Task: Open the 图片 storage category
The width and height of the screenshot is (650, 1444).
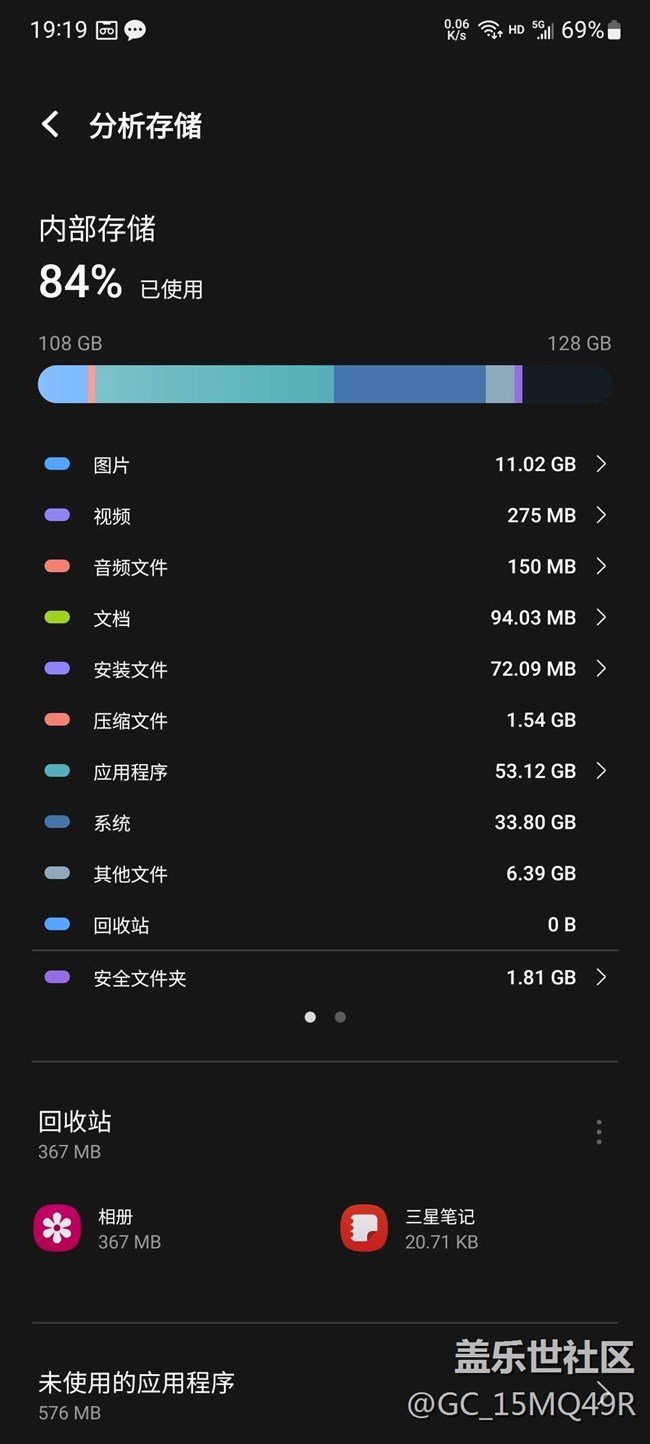Action: pyautogui.click(x=325, y=465)
